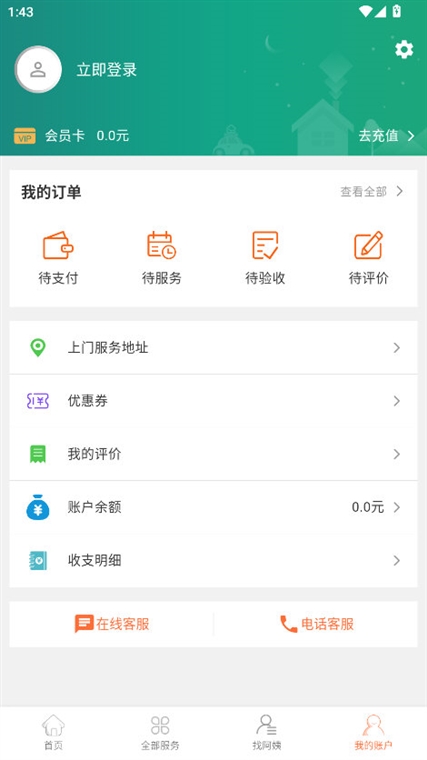Open 待服务 orders
This screenshot has height=760, width=427.
point(161,257)
